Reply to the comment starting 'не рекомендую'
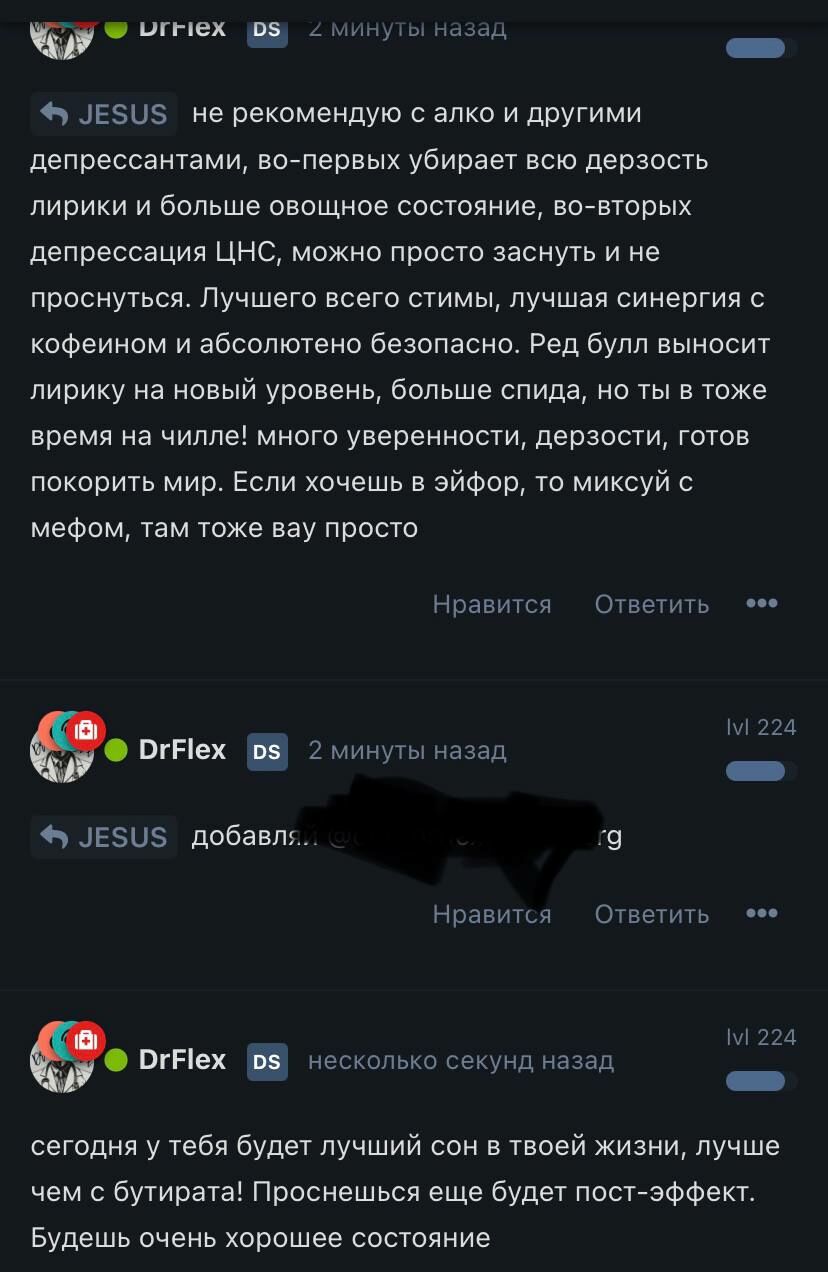 (651, 604)
